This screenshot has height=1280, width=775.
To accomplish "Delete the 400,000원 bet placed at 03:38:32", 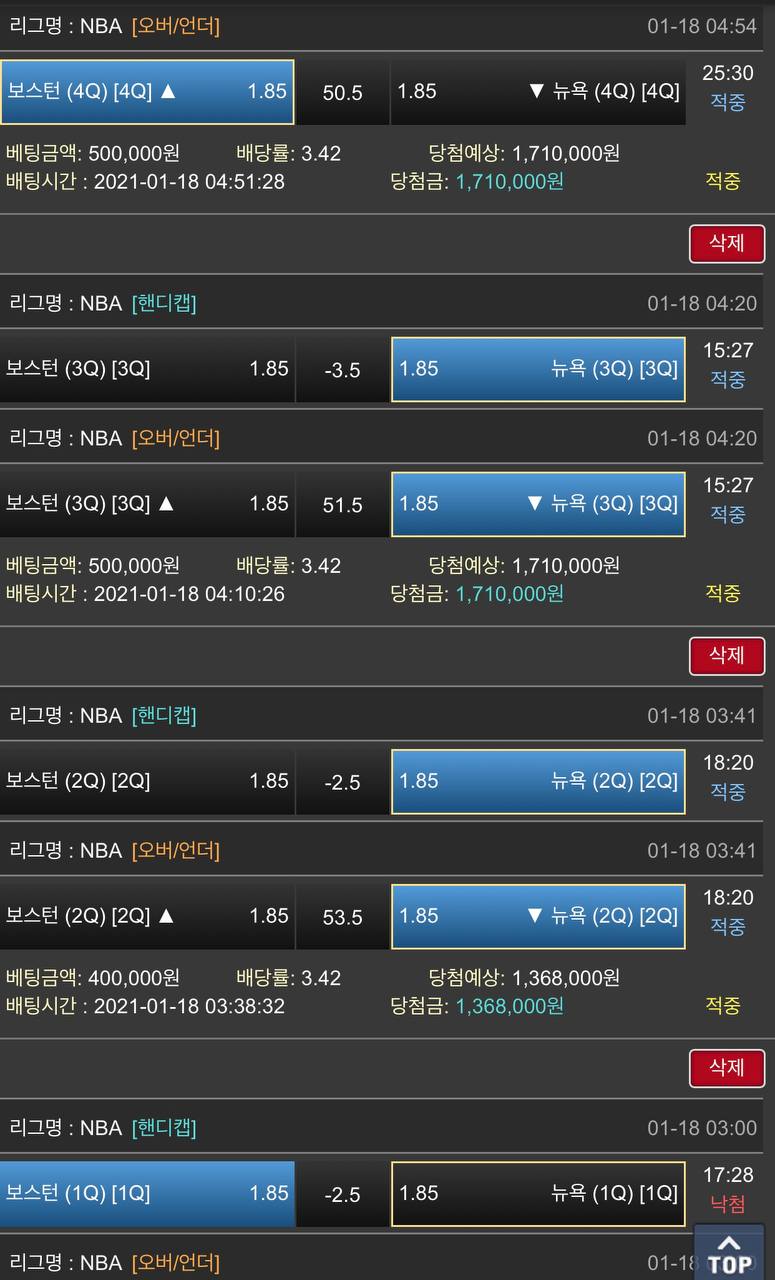I will tap(726, 1068).
